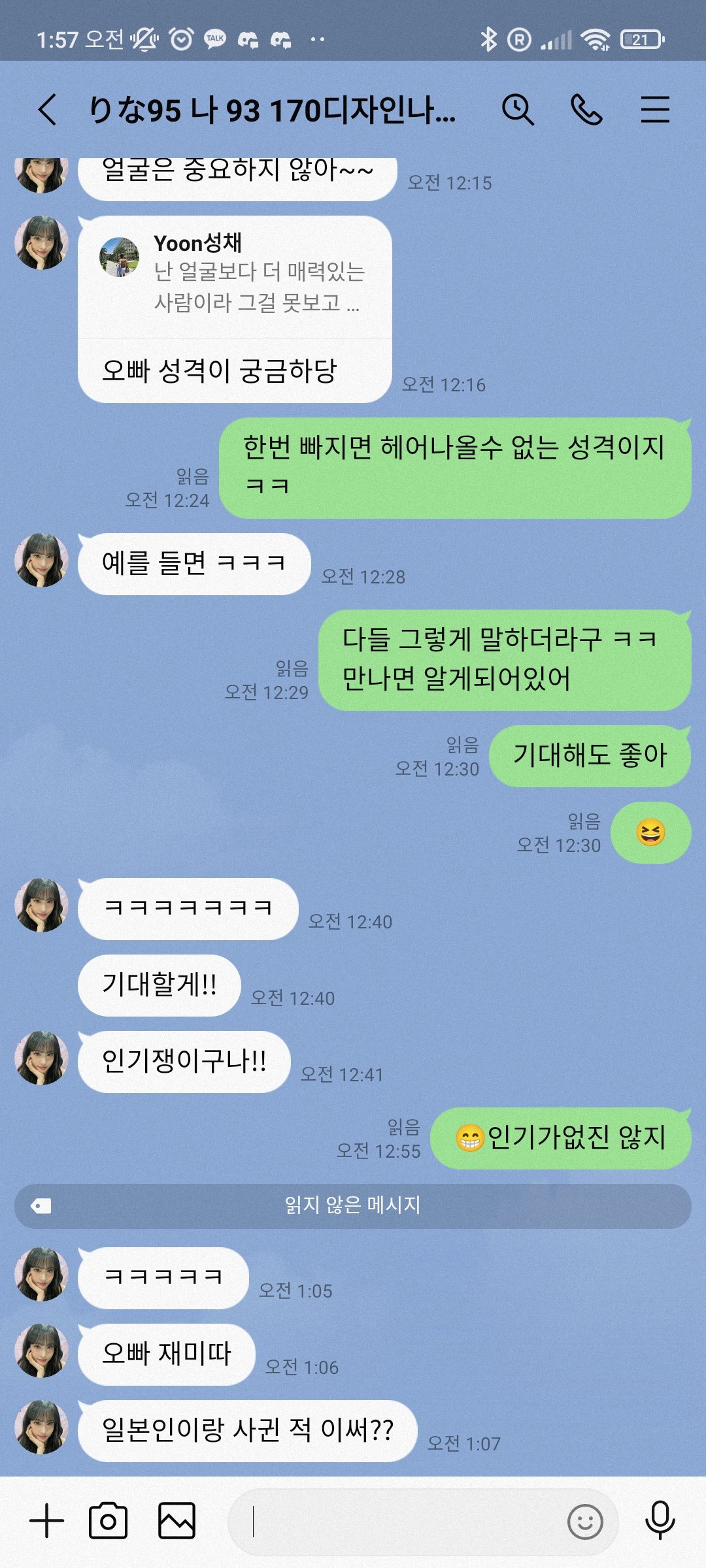Start a voice call in this chat
Image resolution: width=706 pixels, height=1568 pixels.
click(x=586, y=110)
